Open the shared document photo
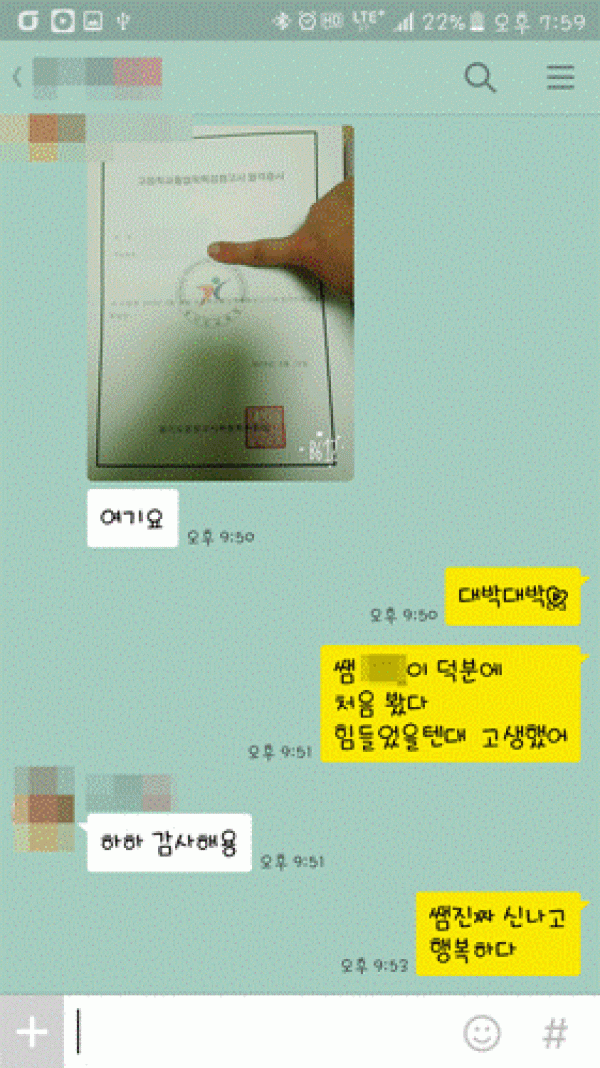This screenshot has width=600, height=1068. click(221, 303)
